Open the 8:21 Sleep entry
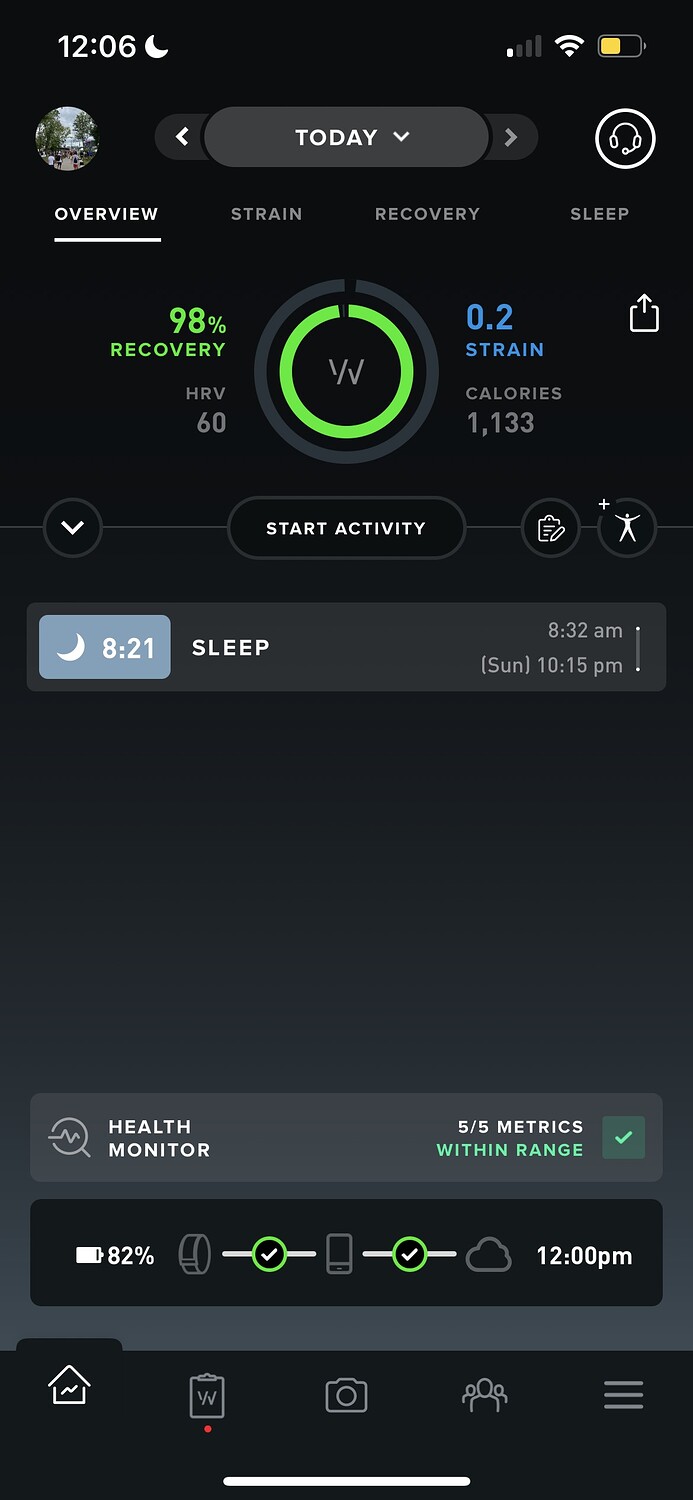This screenshot has width=693, height=1500. point(346,647)
